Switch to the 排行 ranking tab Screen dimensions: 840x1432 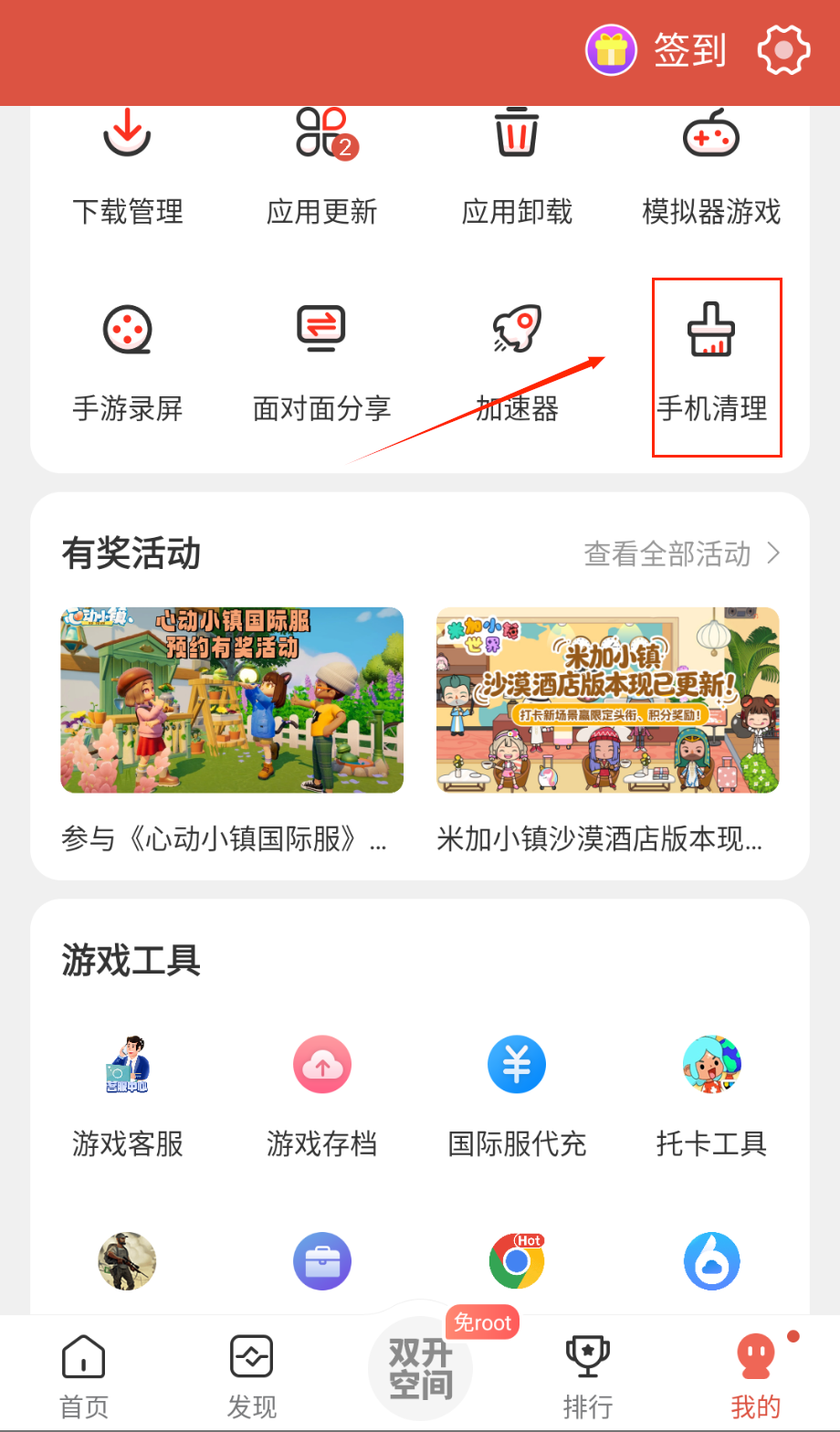587,1376
